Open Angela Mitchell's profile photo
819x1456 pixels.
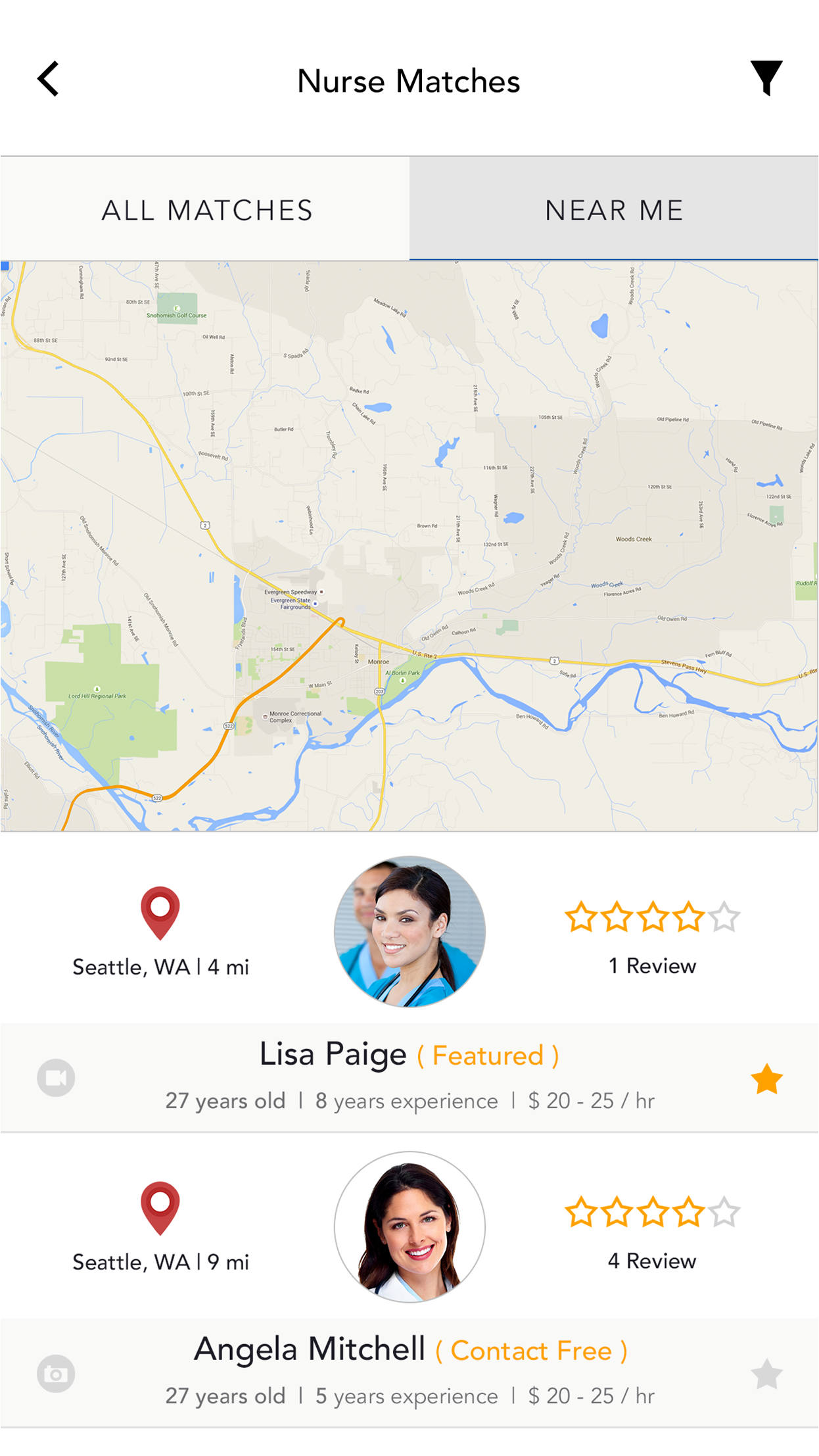click(410, 1226)
